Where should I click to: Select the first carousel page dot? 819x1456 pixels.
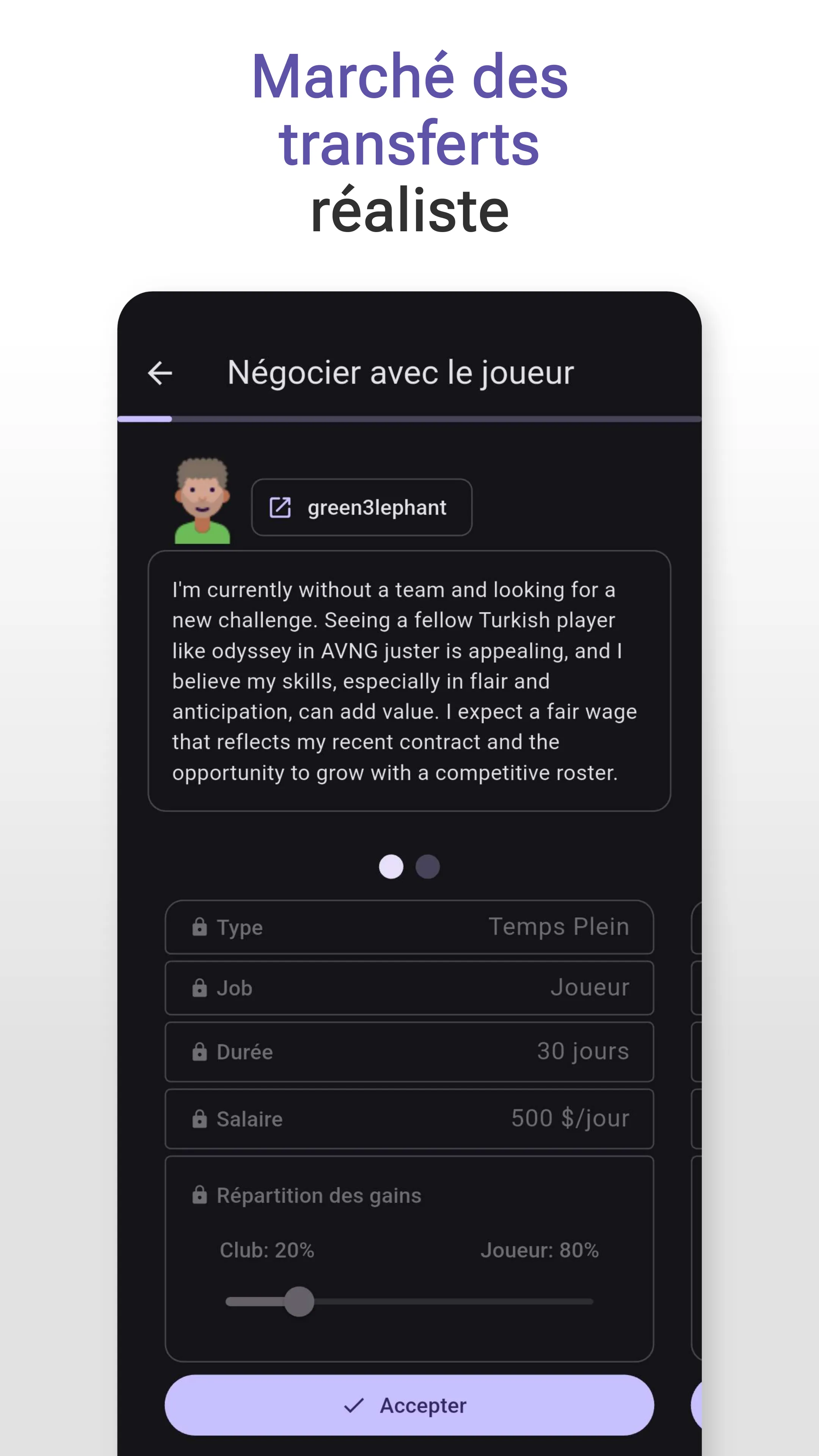point(390,866)
